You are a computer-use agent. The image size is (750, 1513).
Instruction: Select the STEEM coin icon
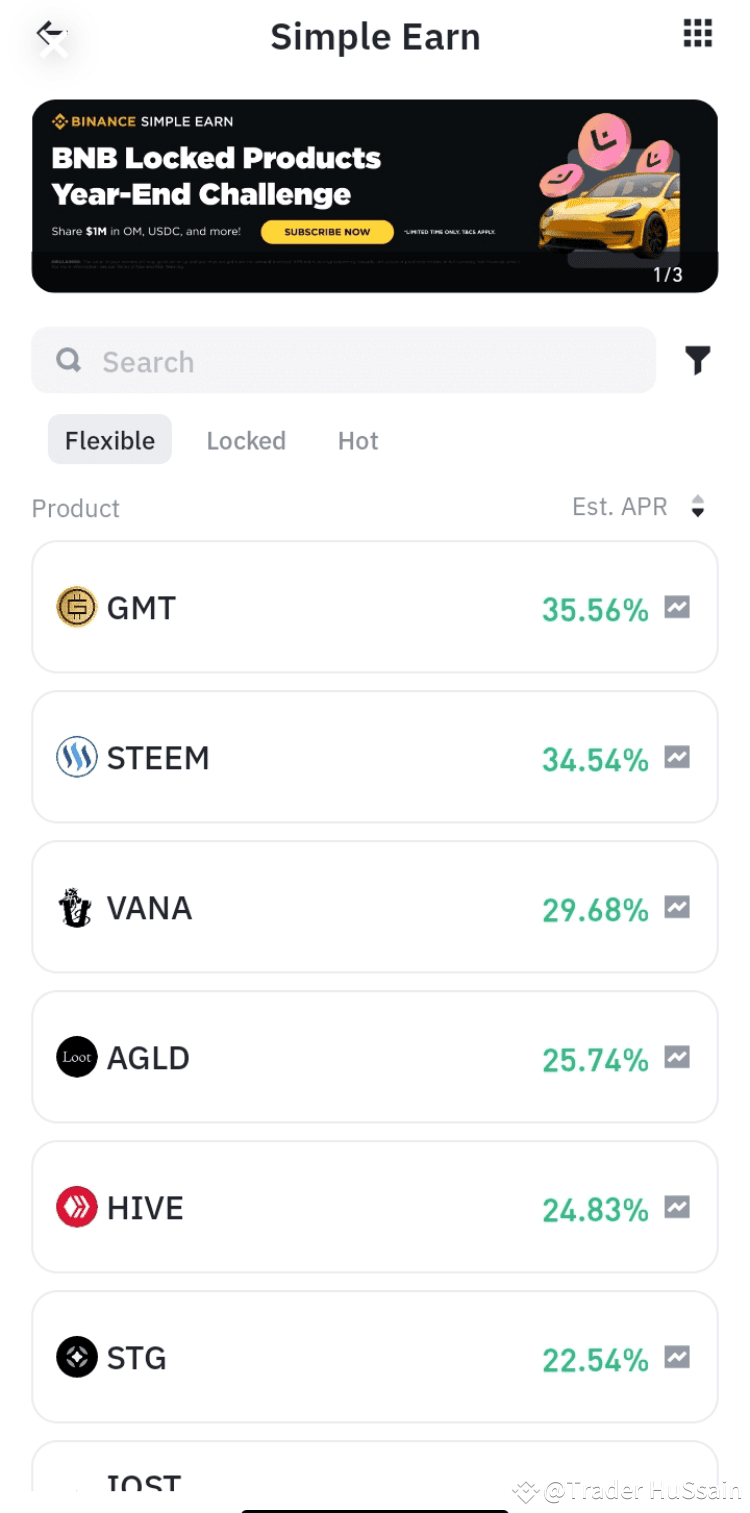point(74,757)
